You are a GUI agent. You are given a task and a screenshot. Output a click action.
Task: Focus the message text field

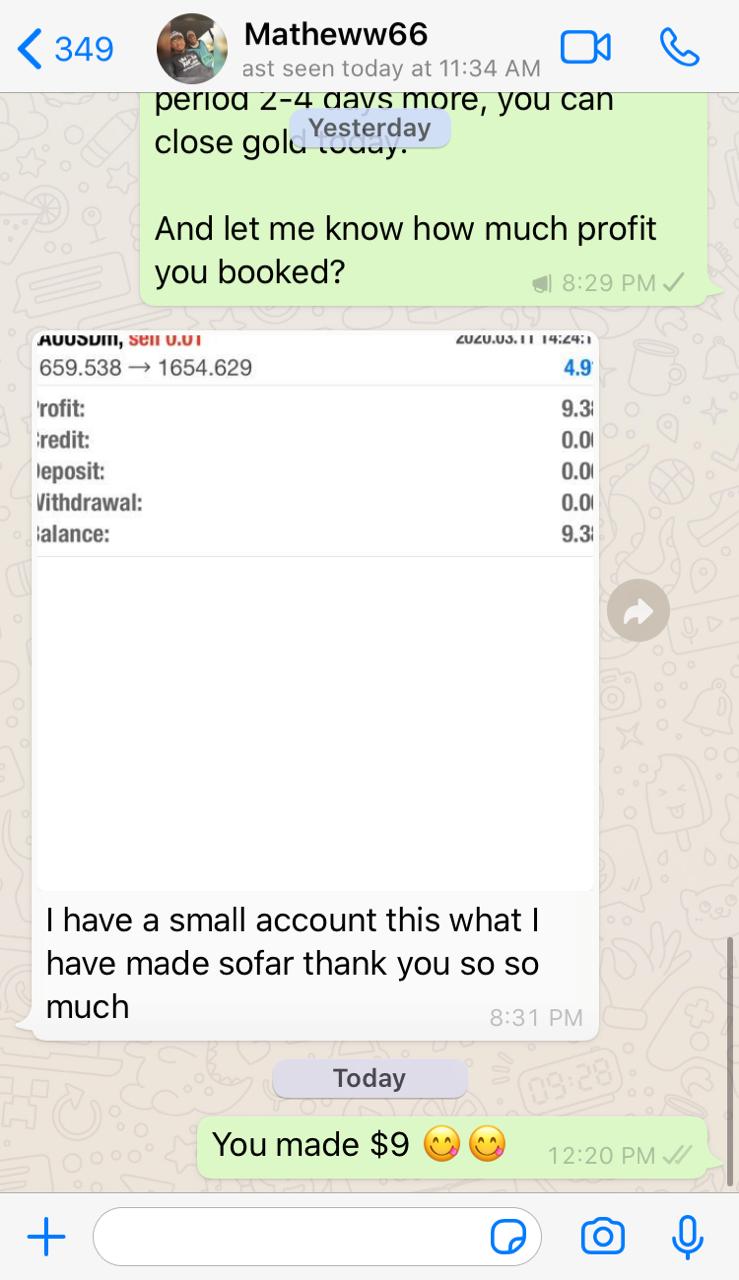[290, 1238]
